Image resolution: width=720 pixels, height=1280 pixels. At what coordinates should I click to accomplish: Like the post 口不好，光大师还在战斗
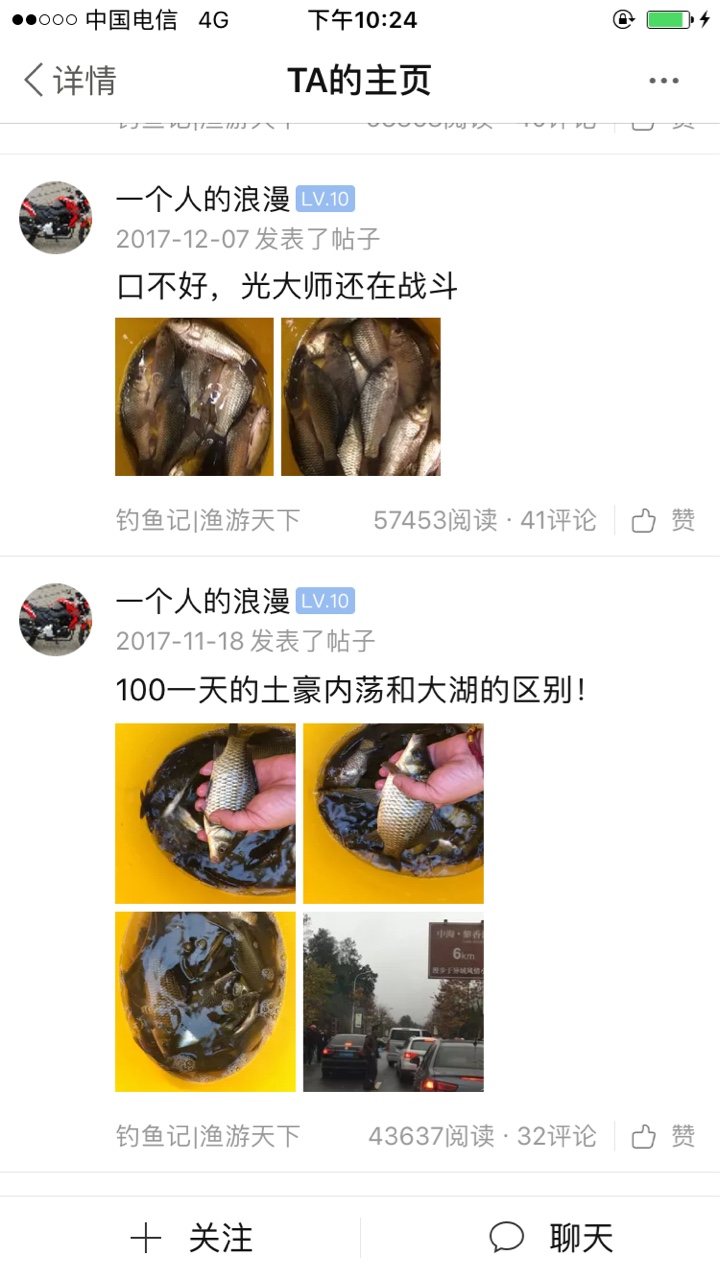click(x=663, y=520)
